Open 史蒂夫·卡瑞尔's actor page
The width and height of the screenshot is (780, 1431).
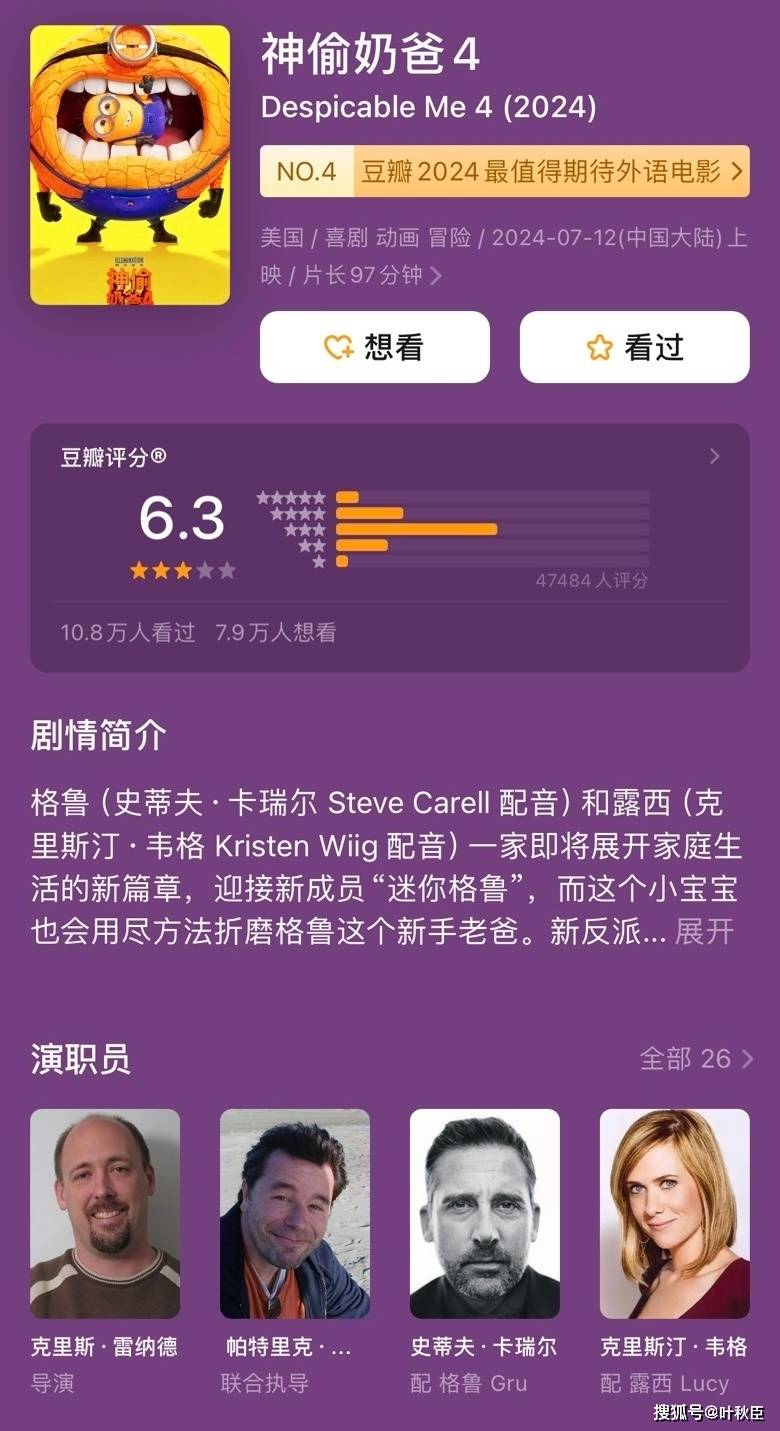pyautogui.click(x=485, y=1213)
